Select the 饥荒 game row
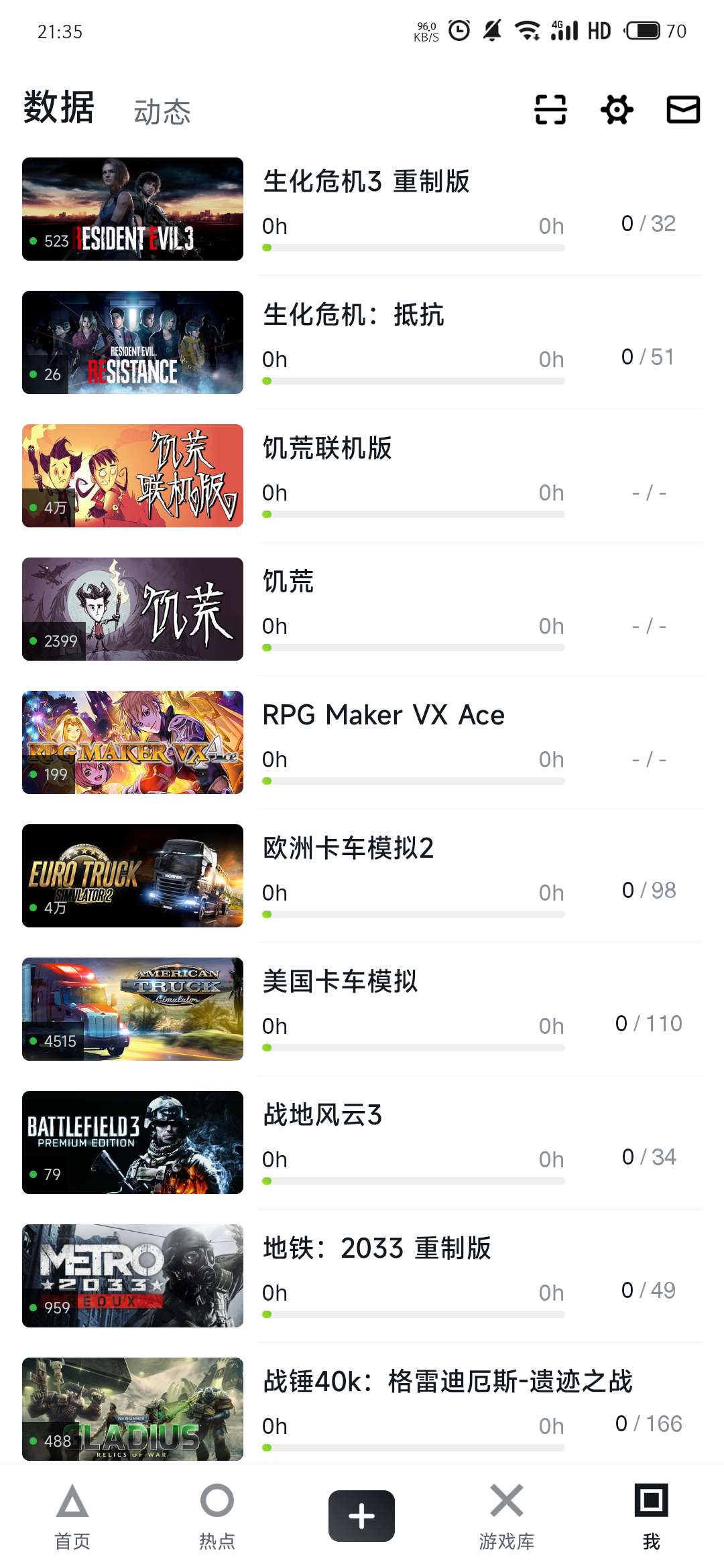Image resolution: width=724 pixels, height=1568 pixels. pyautogui.click(x=288, y=582)
